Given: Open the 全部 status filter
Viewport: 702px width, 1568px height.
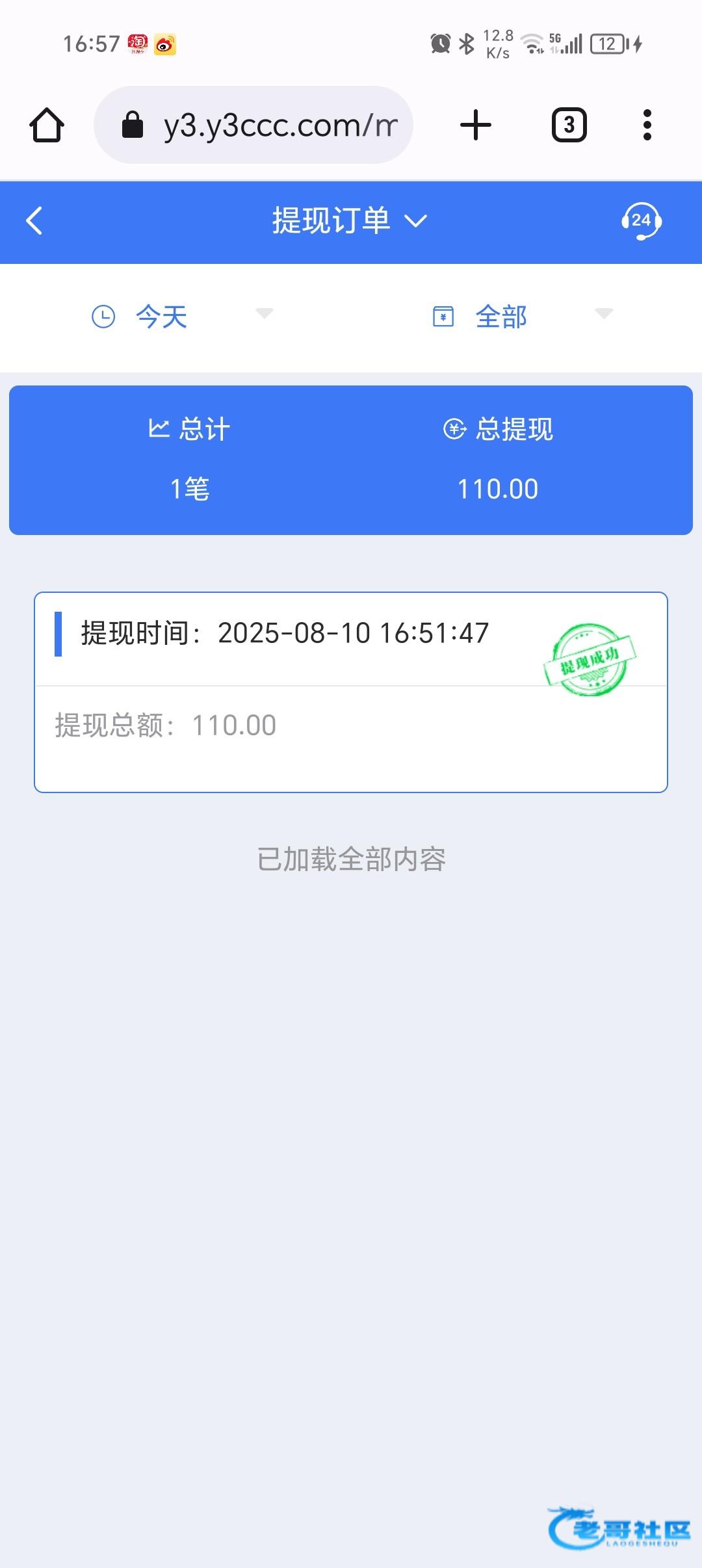Looking at the screenshot, I should point(522,317).
